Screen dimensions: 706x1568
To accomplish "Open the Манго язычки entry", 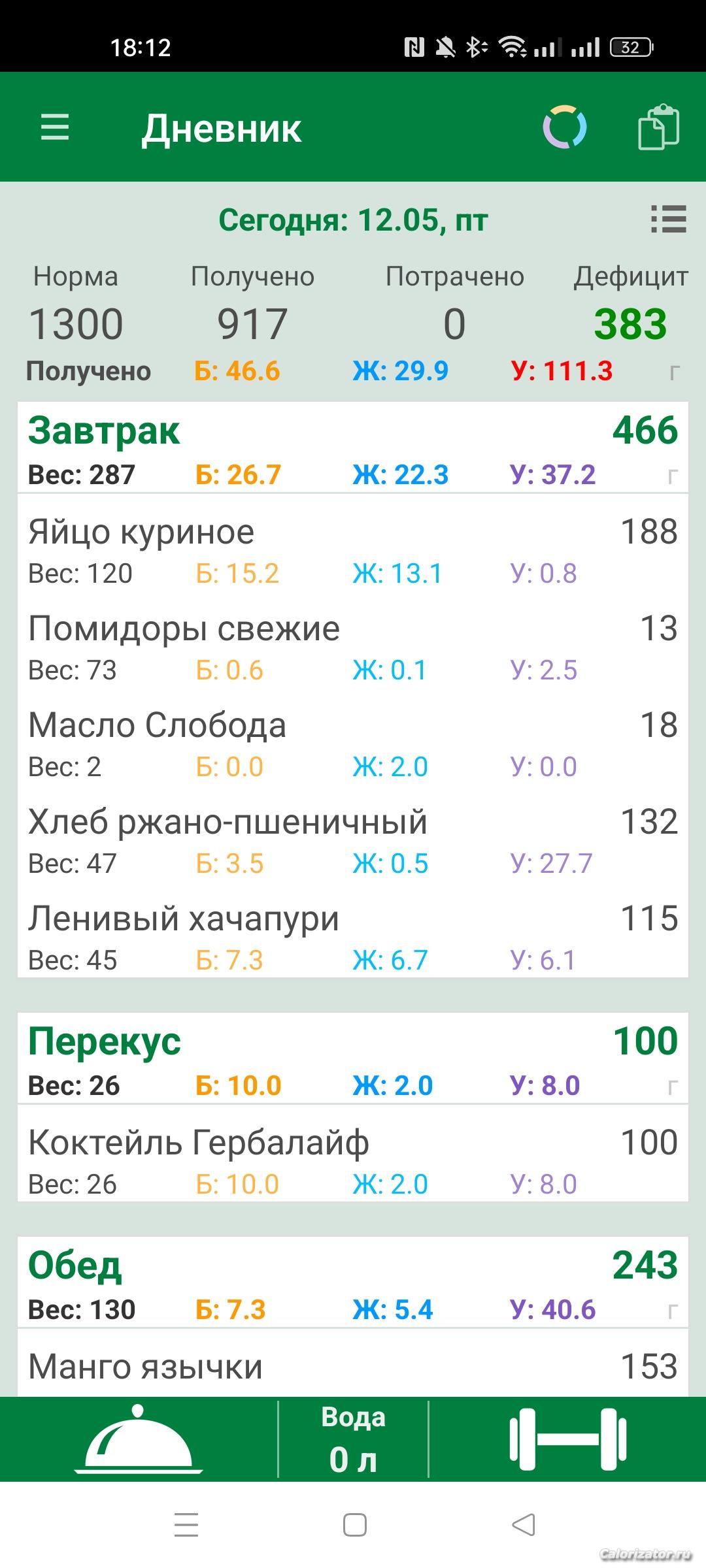I will coord(353,1367).
